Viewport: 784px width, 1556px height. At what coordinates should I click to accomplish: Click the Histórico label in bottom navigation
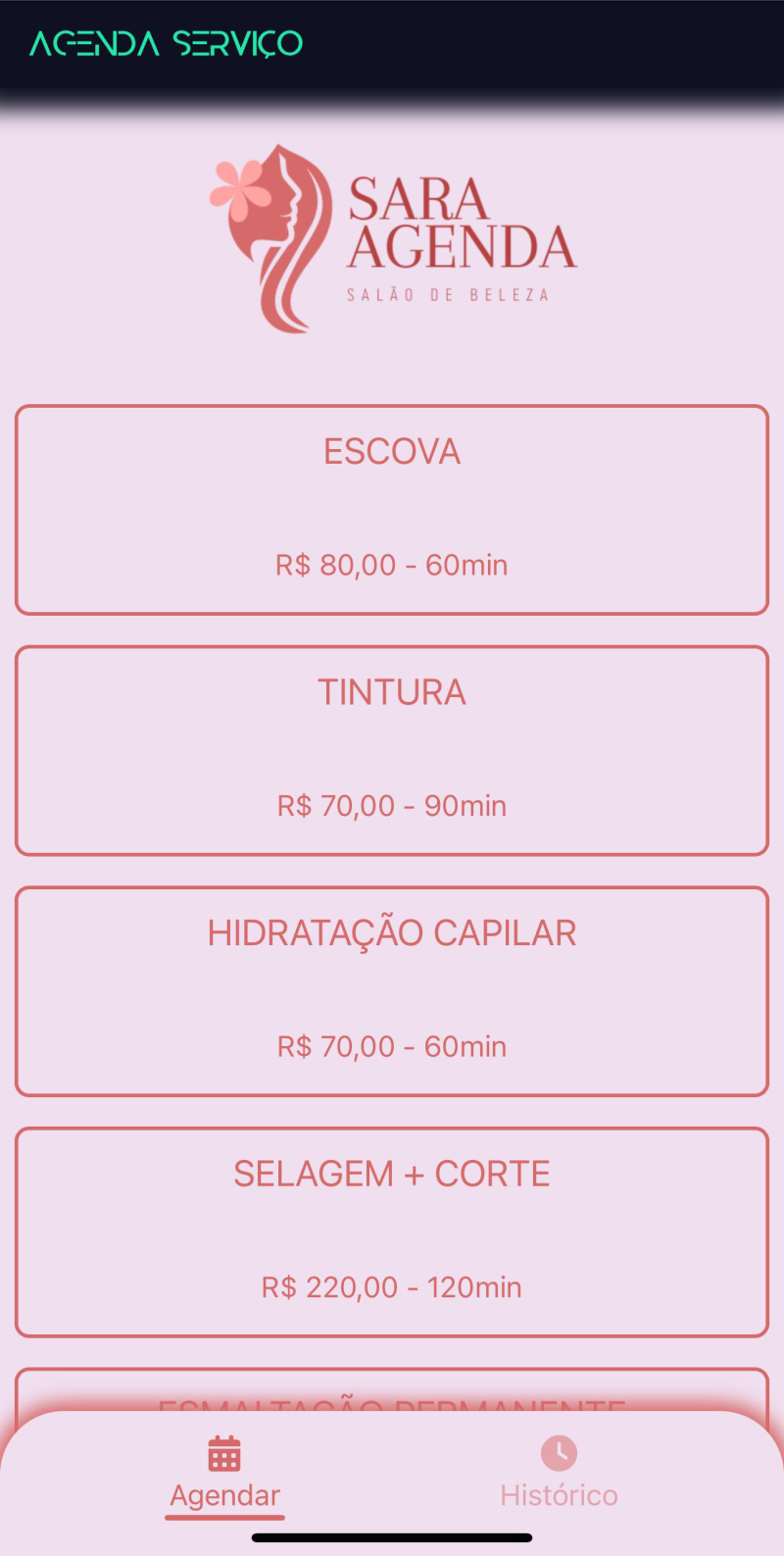pyautogui.click(x=559, y=1494)
